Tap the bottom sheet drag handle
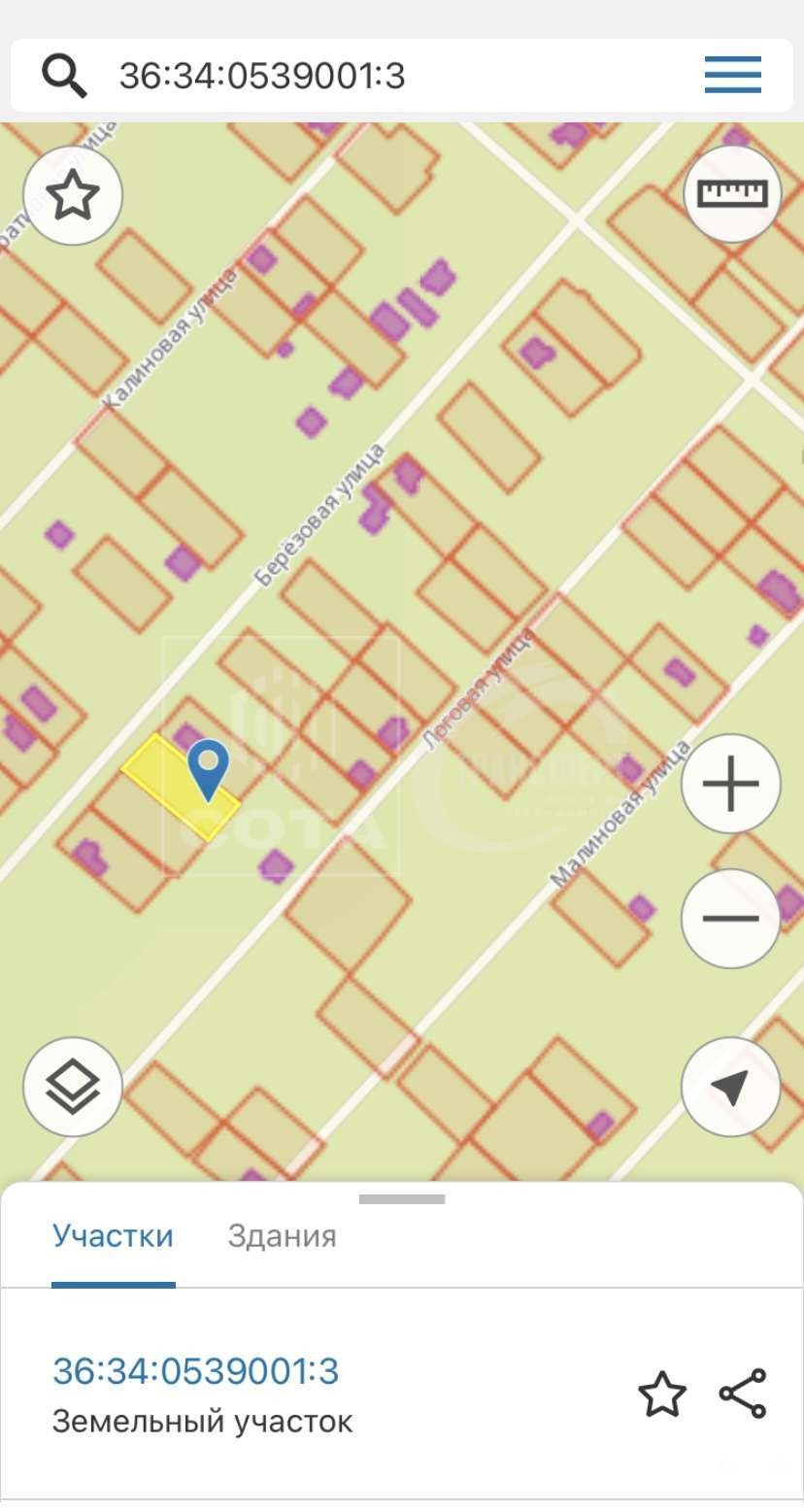 pyautogui.click(x=402, y=1199)
